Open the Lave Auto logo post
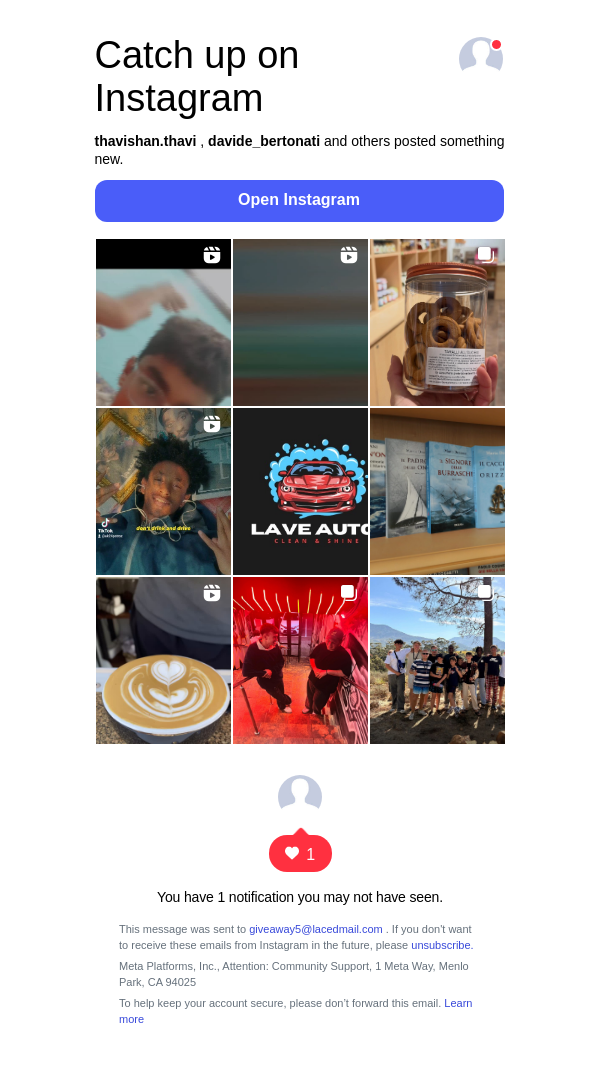Viewport: 600px width, 1070px height. 300,491
